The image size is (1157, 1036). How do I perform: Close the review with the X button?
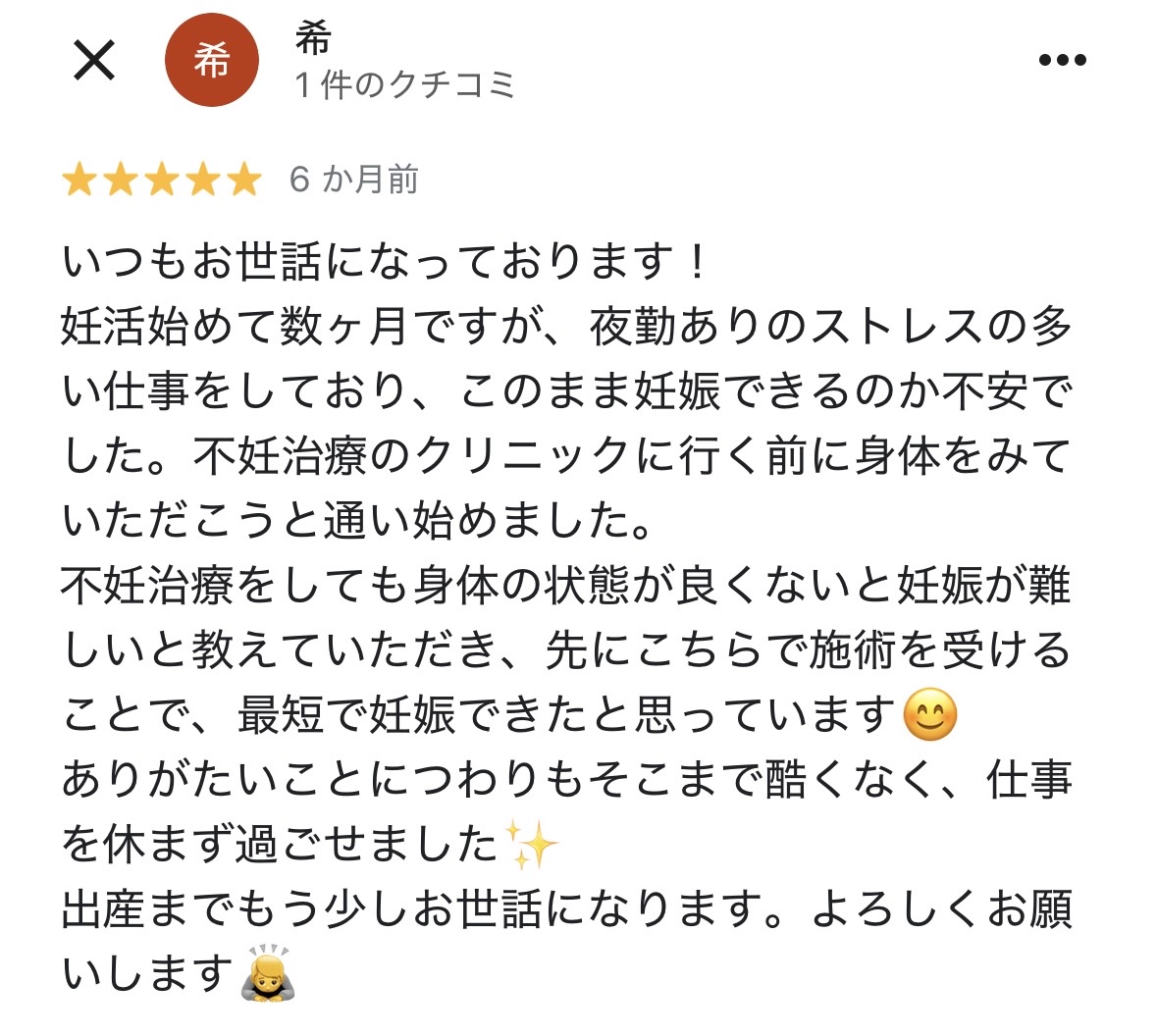click(94, 61)
